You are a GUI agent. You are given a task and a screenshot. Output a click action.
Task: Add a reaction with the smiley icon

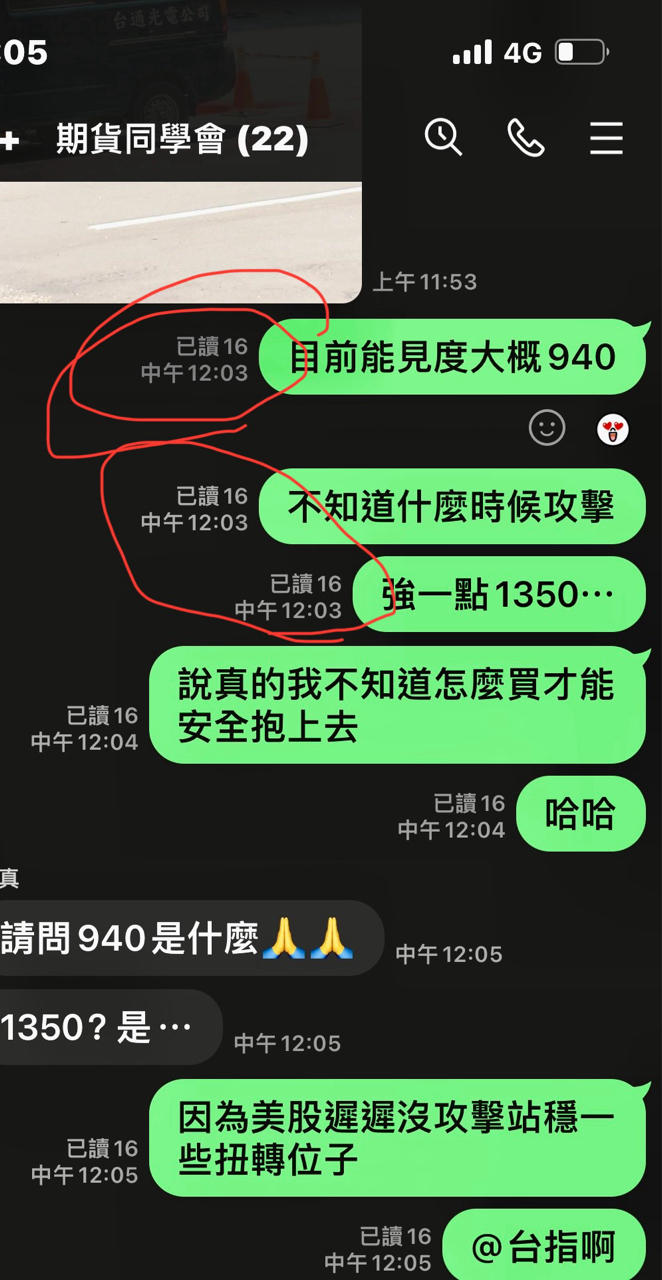pos(547,429)
